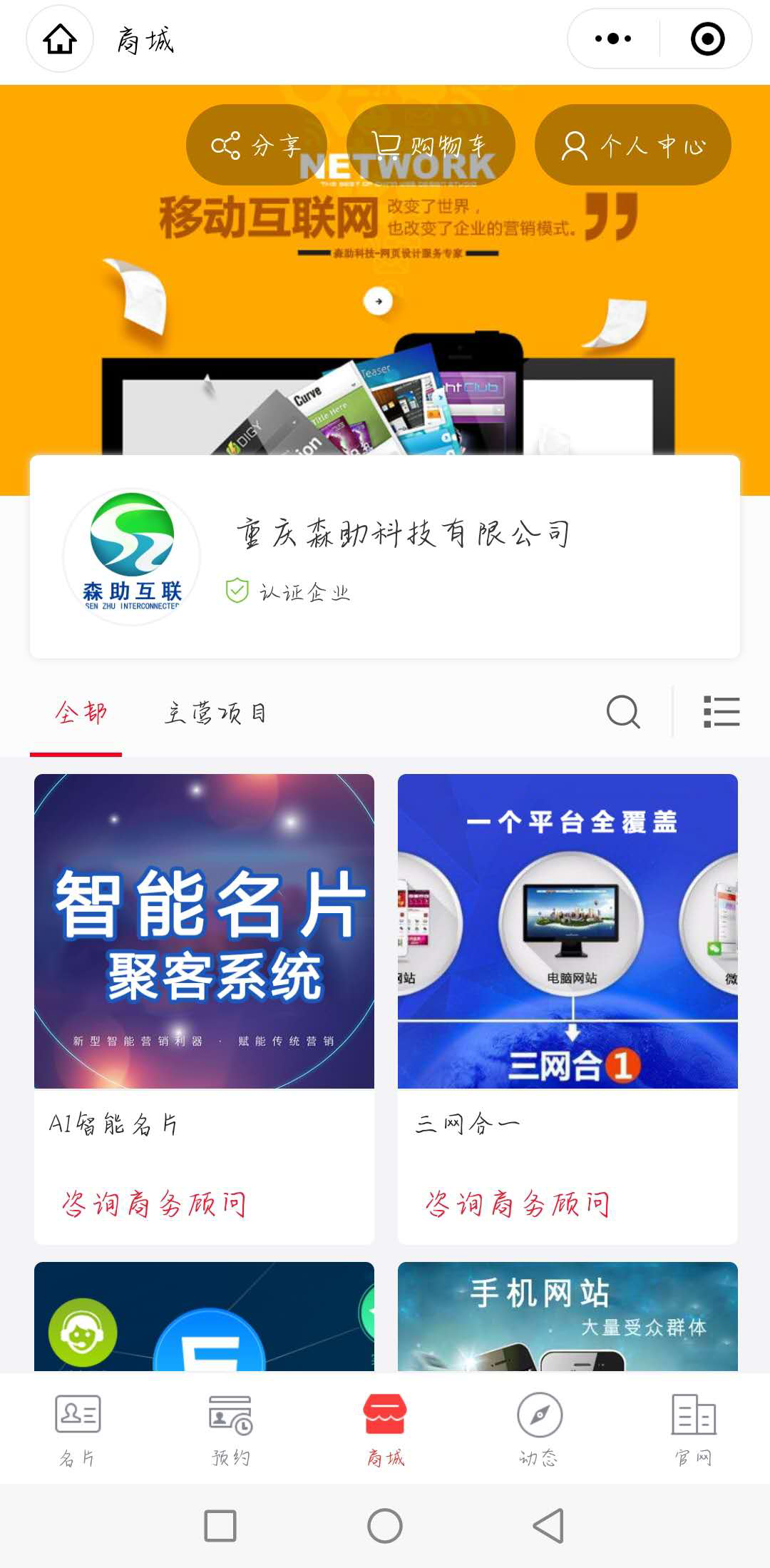This screenshot has height=1568, width=770.
Task: Switch to the 全部 tab
Action: 80,713
